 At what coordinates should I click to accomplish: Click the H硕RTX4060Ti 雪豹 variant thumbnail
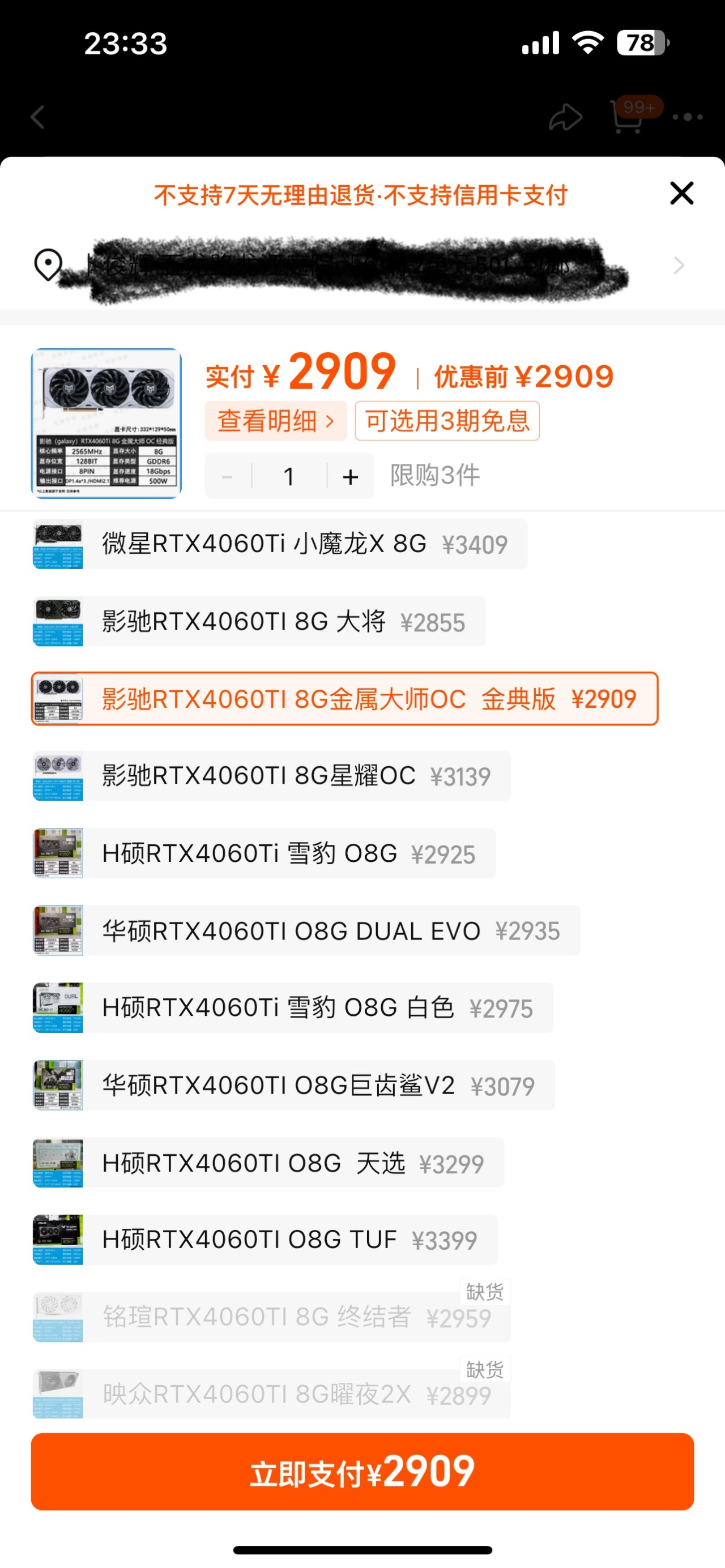coord(58,854)
